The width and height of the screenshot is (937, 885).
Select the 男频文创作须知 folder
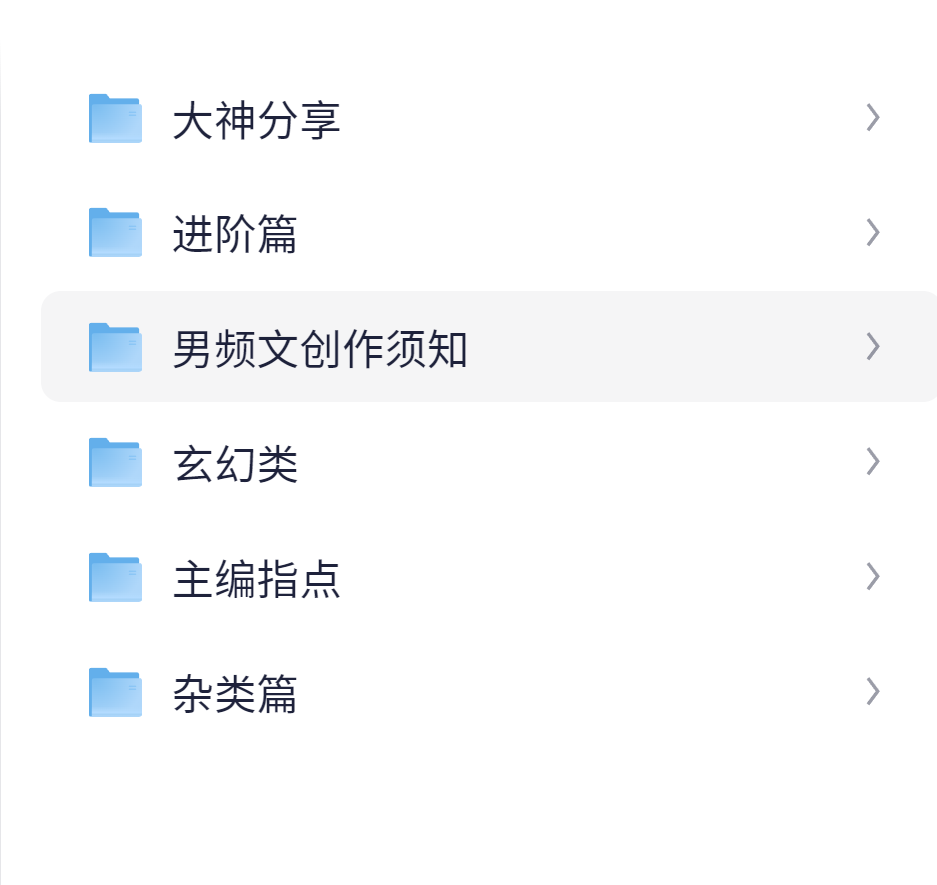(319, 349)
